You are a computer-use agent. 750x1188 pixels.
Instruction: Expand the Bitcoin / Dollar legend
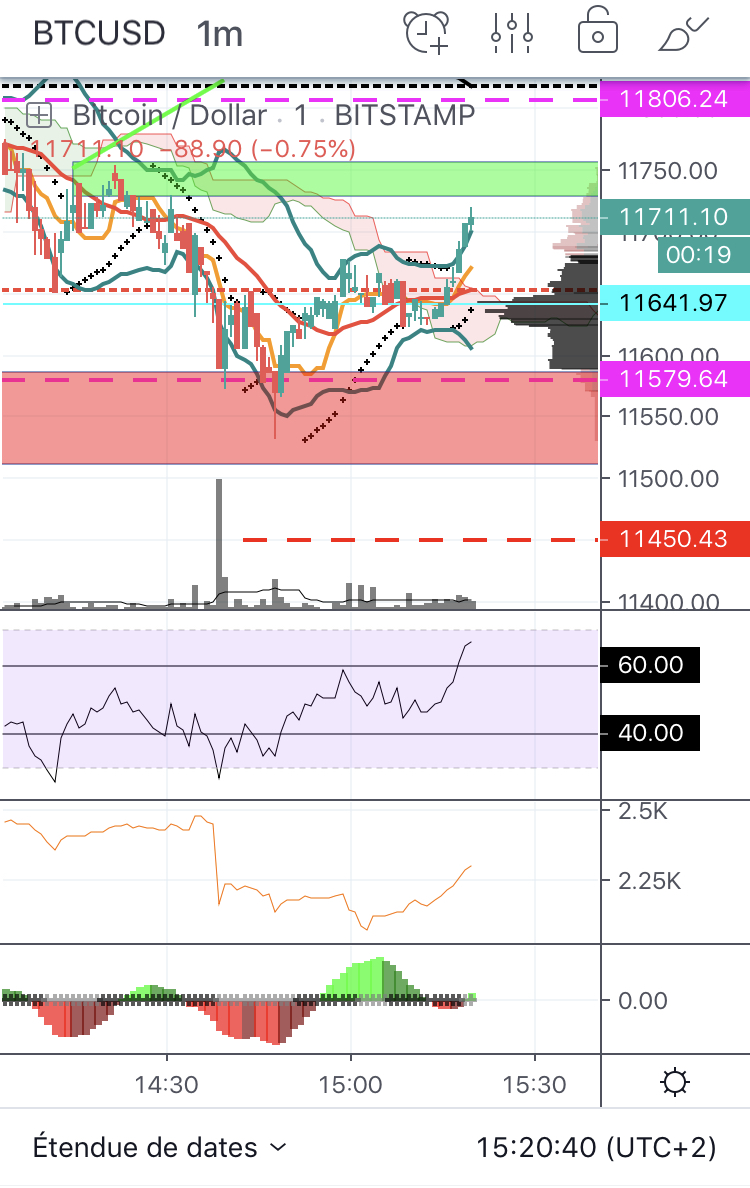click(x=38, y=115)
